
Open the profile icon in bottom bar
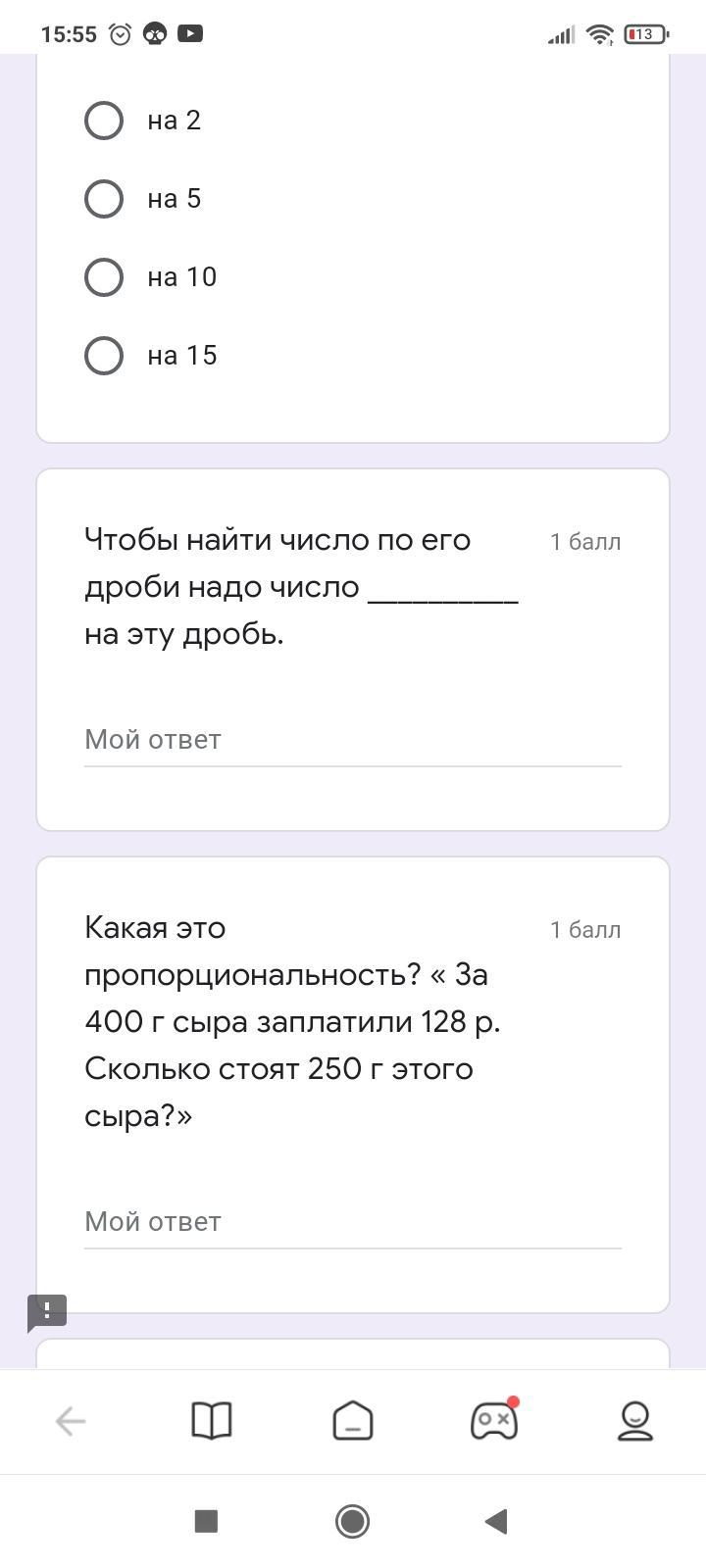[635, 1421]
